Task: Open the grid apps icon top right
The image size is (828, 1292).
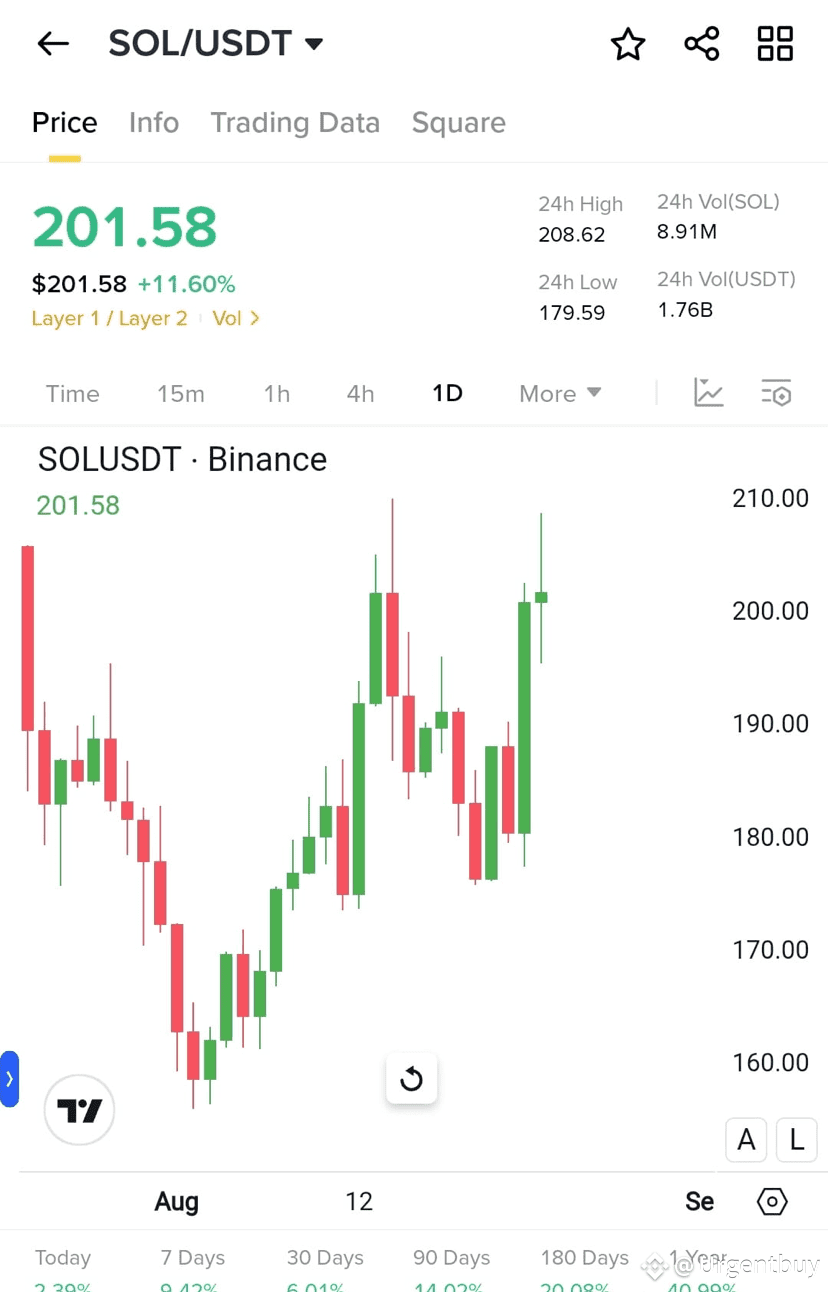Action: pyautogui.click(x=774, y=43)
